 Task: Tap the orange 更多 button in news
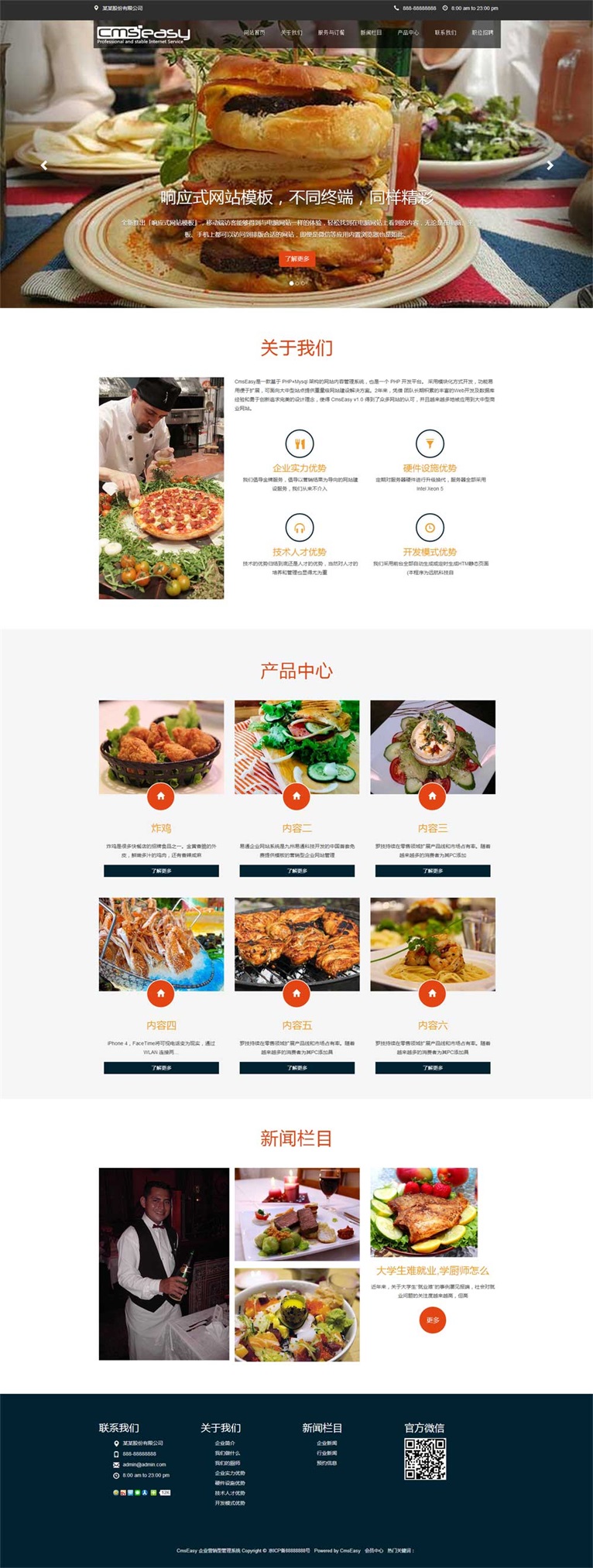433,1320
